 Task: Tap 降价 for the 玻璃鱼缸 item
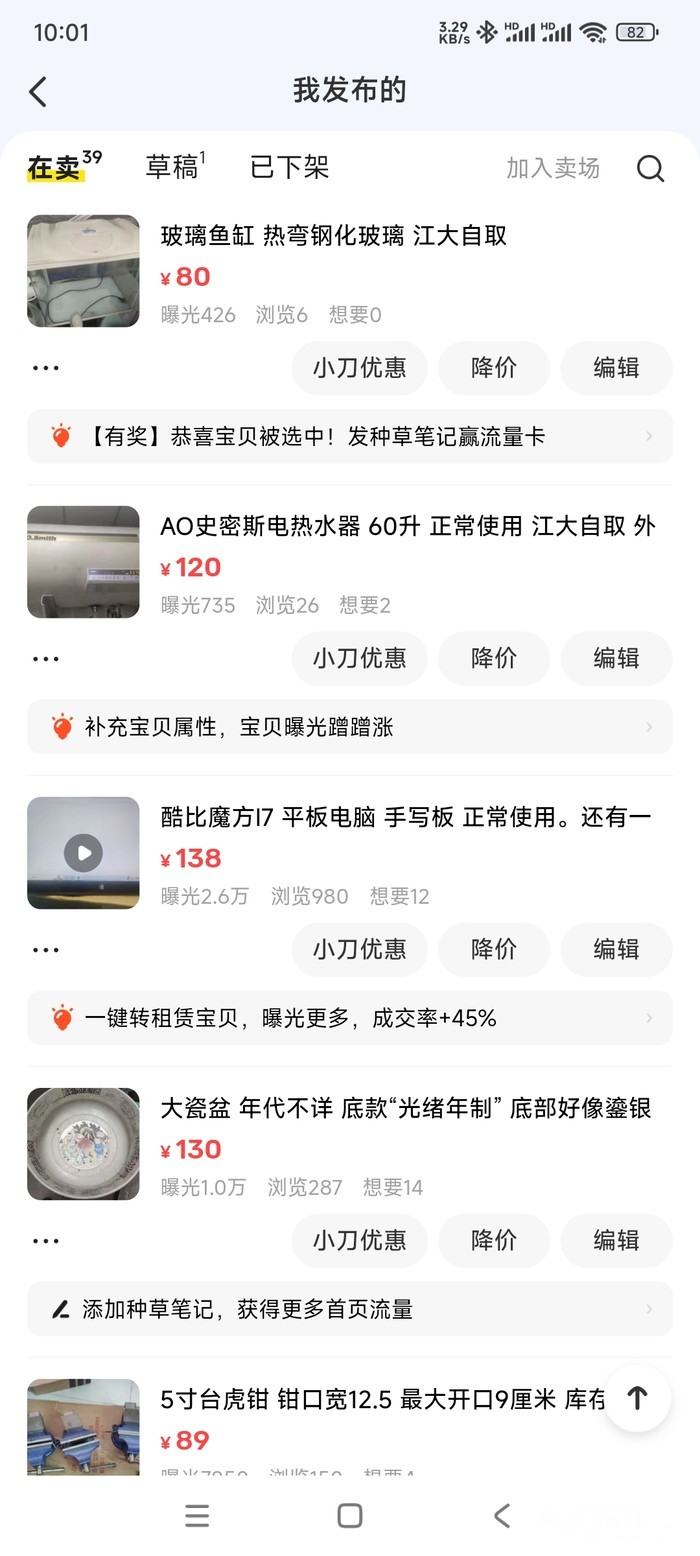tap(494, 368)
